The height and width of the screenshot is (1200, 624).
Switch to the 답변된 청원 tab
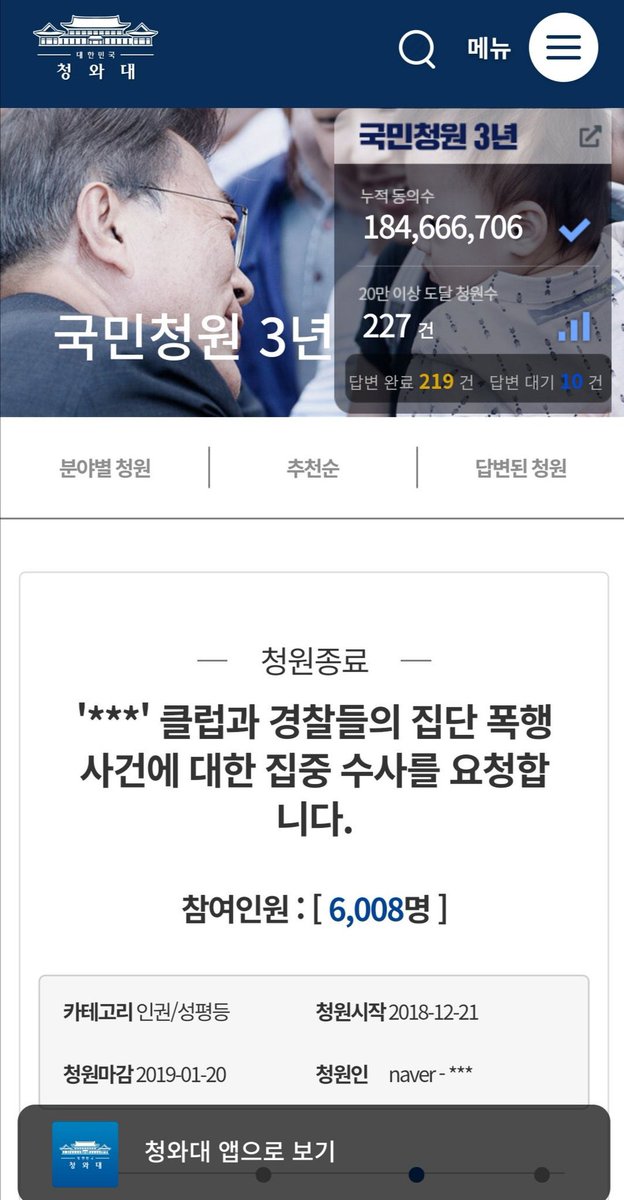point(520,468)
